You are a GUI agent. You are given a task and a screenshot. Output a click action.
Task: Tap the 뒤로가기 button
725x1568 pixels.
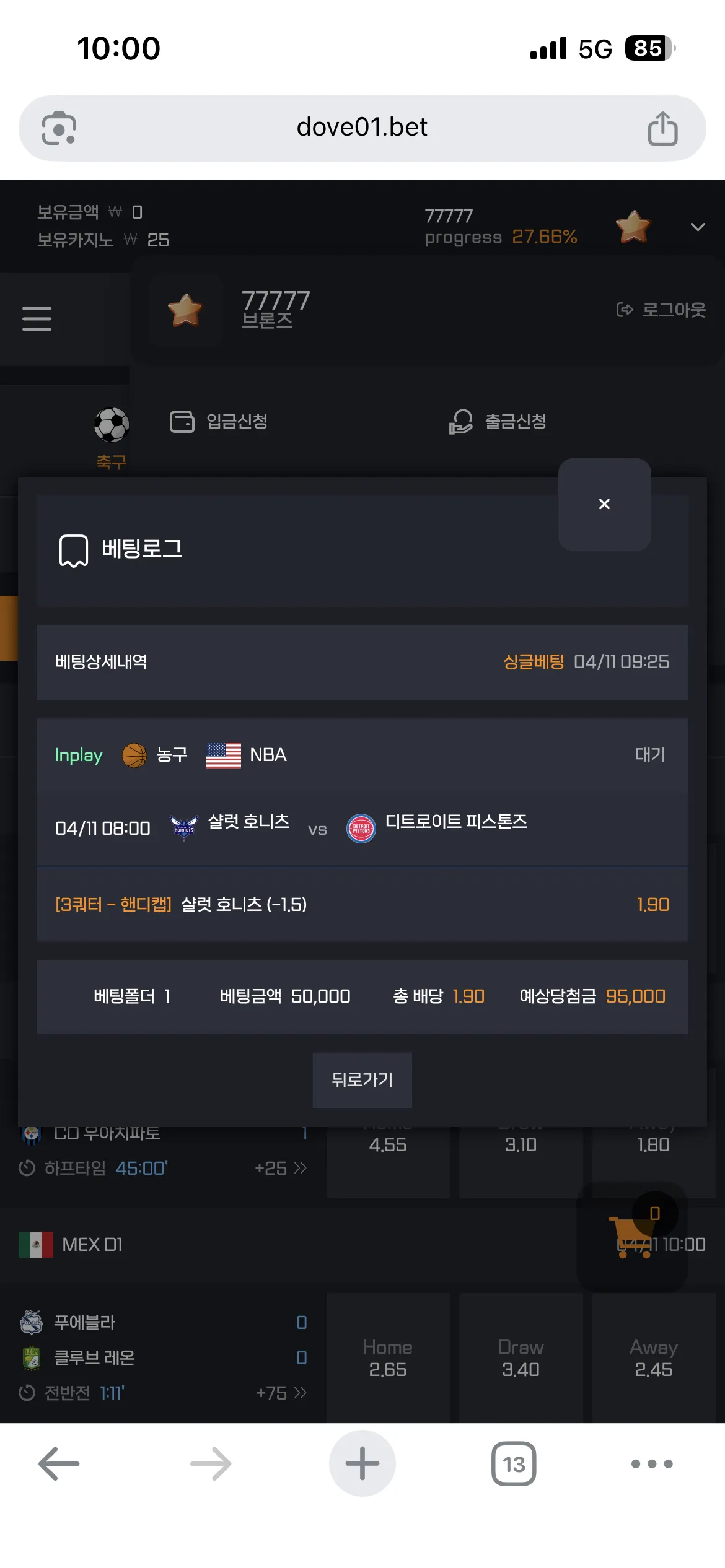point(362,1079)
